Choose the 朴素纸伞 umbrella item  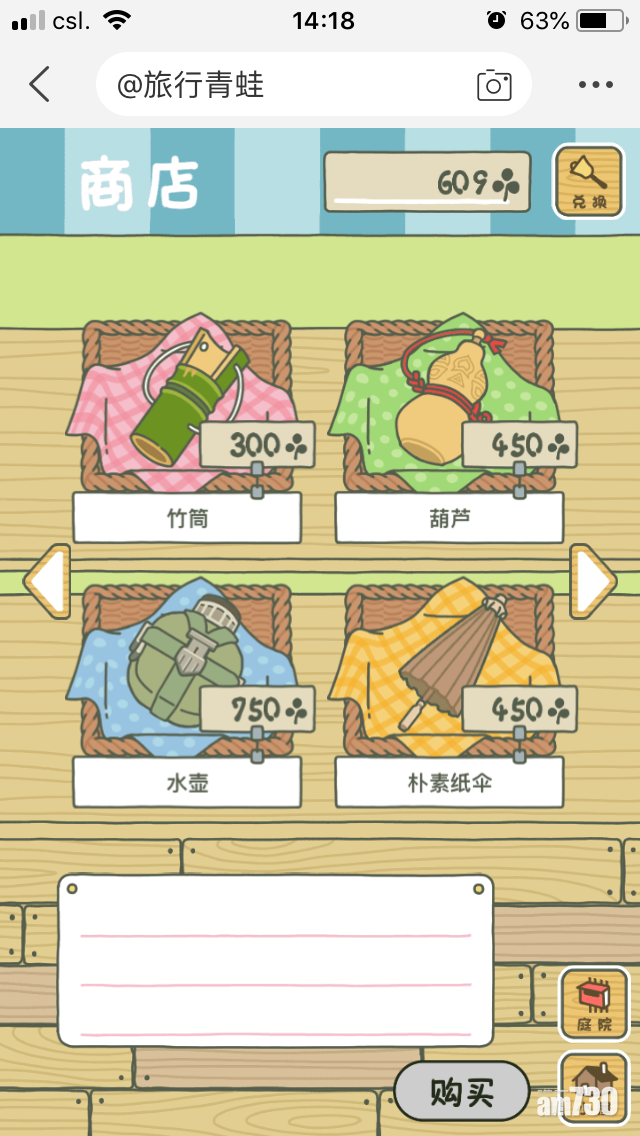coord(449,672)
